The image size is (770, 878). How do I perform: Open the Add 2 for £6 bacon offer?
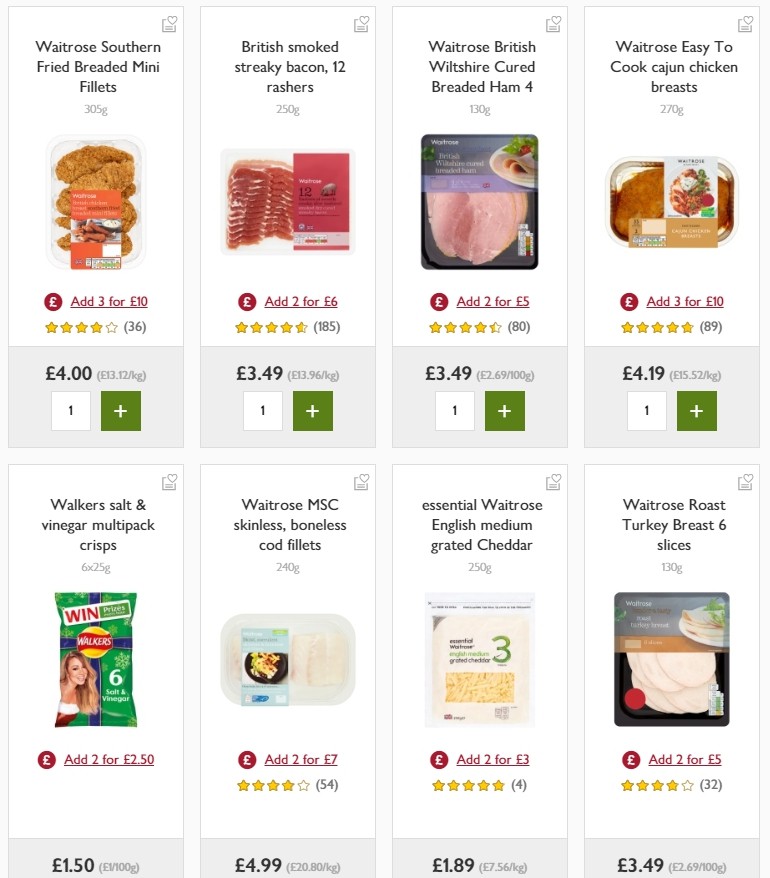[299, 301]
